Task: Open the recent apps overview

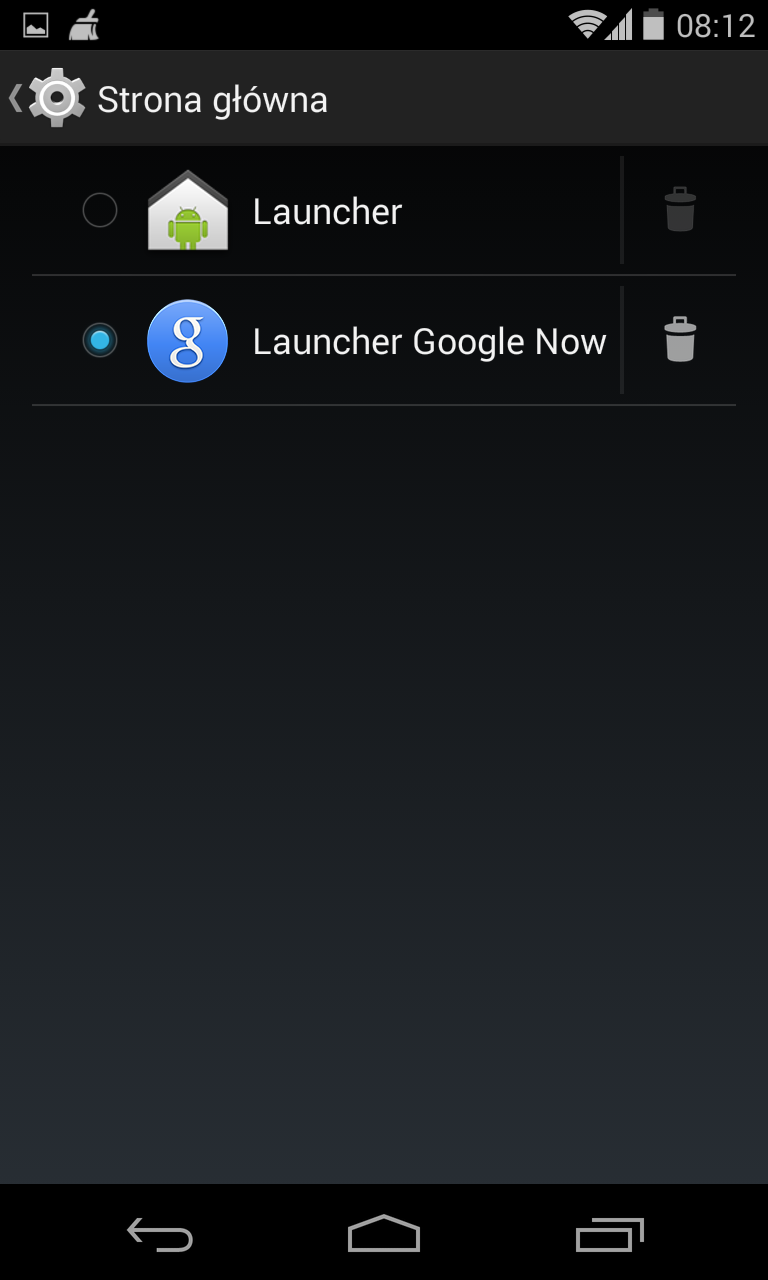Action: click(609, 1236)
